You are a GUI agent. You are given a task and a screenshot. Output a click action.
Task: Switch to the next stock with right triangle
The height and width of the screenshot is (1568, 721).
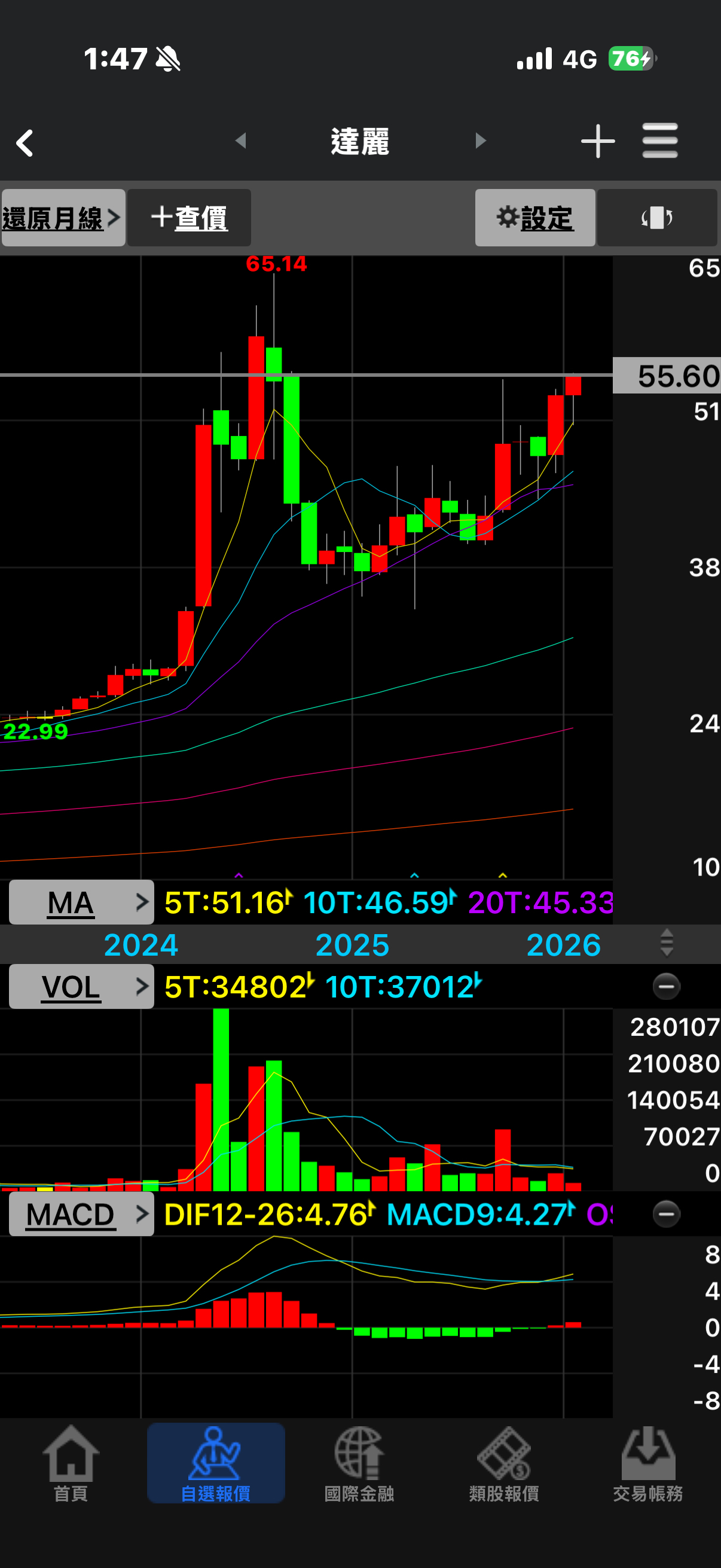pos(481,141)
